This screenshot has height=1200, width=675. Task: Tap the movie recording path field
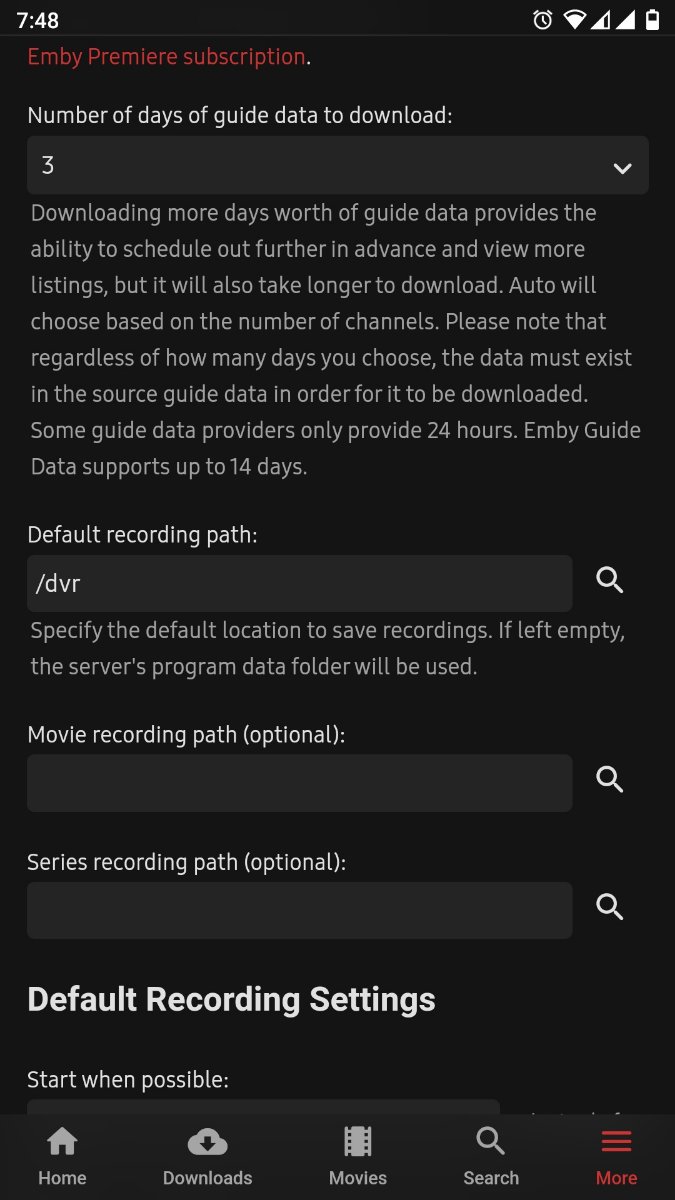pos(299,783)
